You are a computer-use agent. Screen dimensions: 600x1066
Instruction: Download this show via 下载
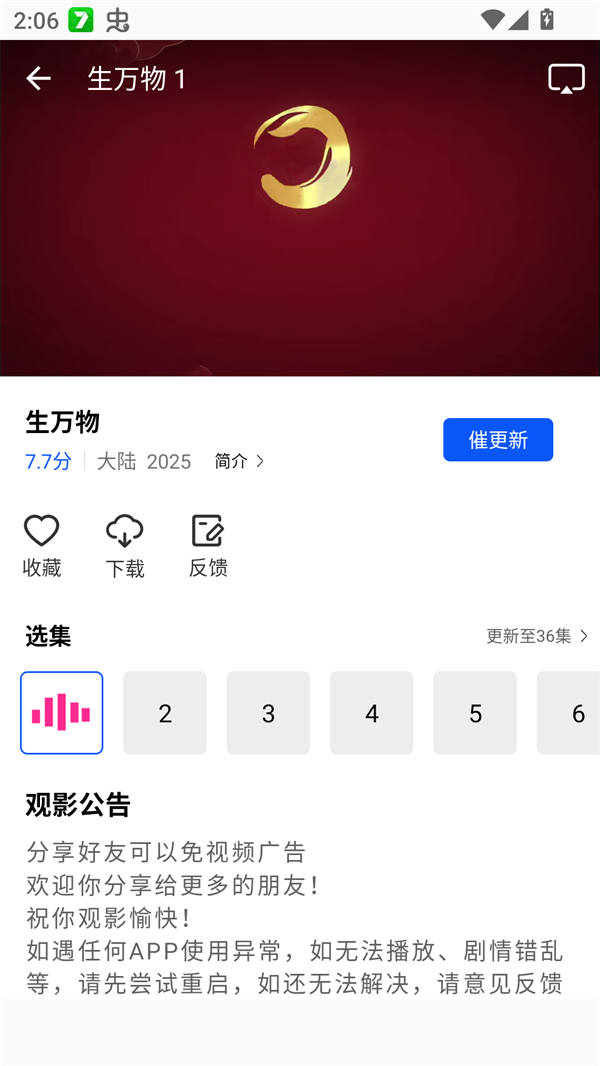coord(125,546)
